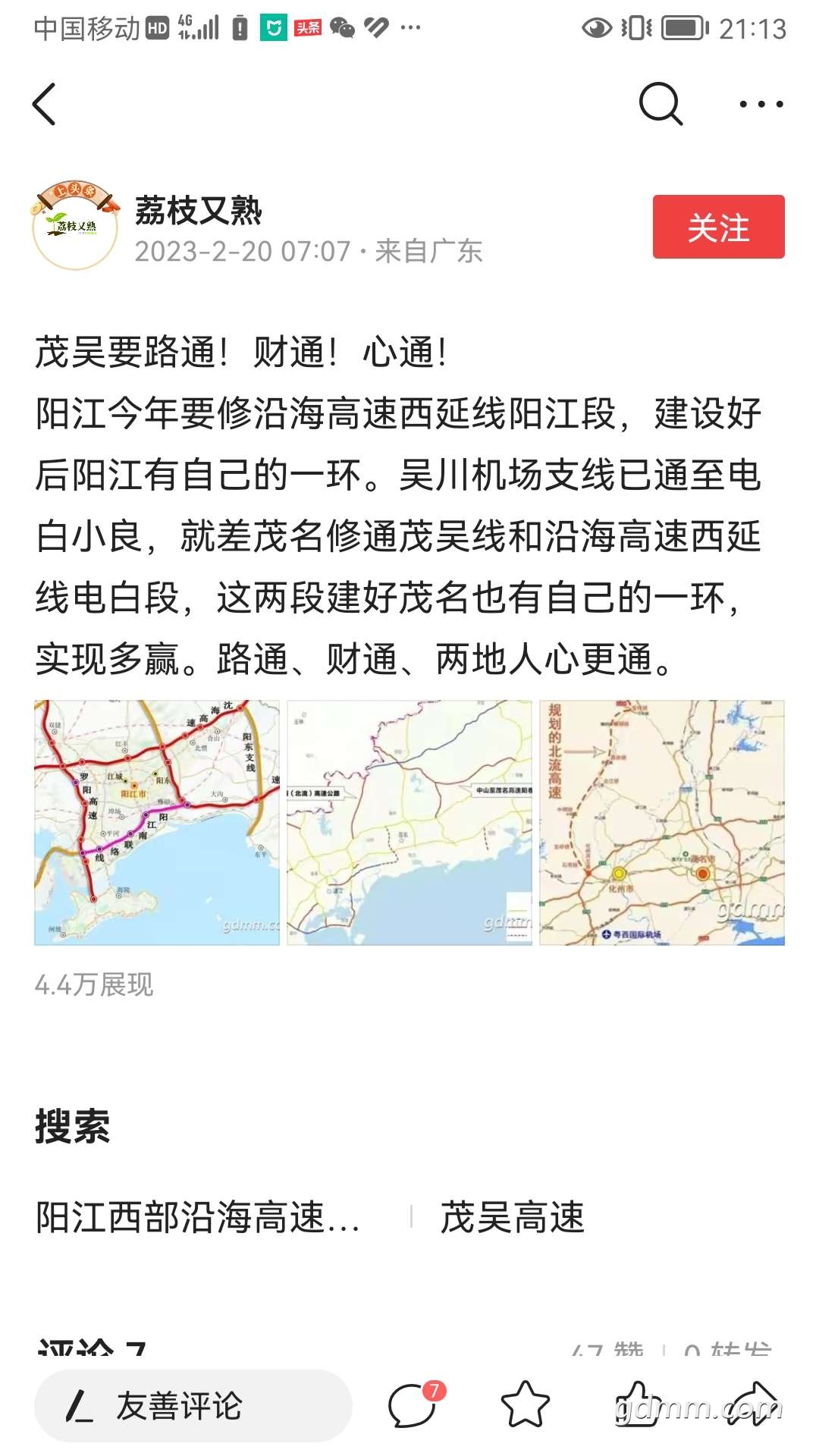Open the search magnifier icon
This screenshot has height=1456, width=819.
click(x=661, y=104)
